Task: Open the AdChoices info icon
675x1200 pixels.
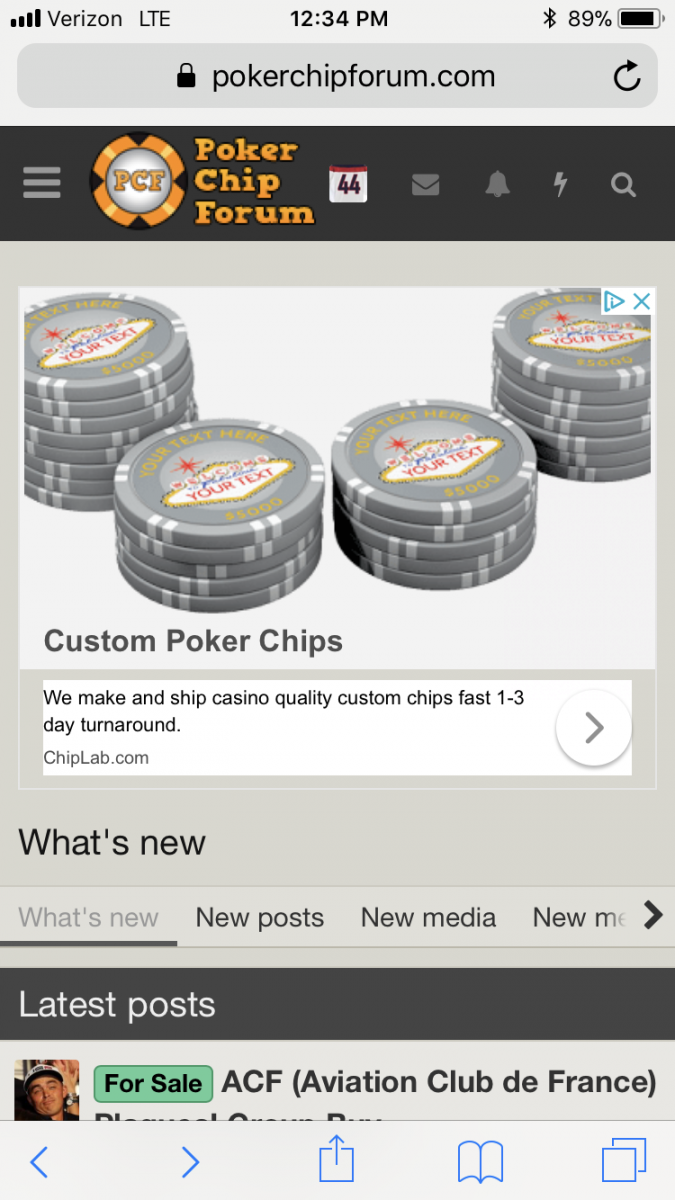Action: (x=614, y=301)
